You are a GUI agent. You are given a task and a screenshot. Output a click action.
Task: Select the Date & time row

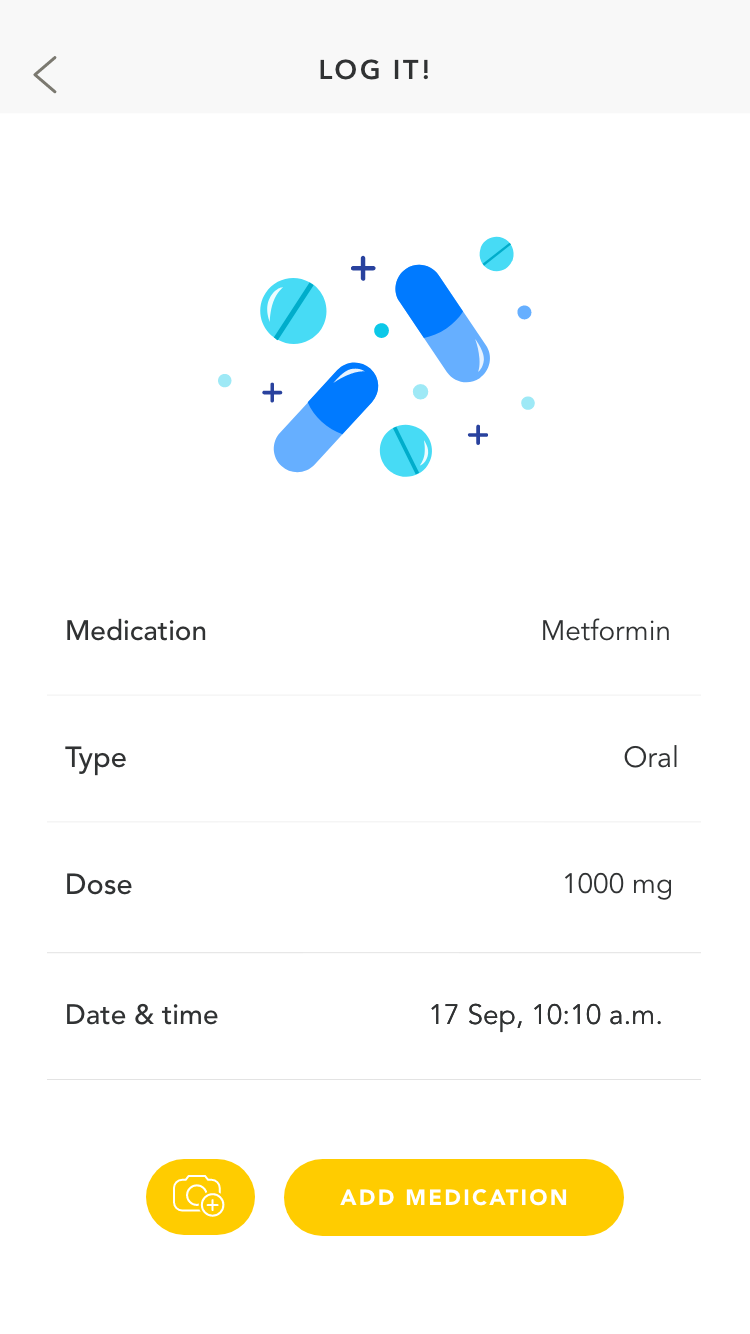(x=374, y=1016)
